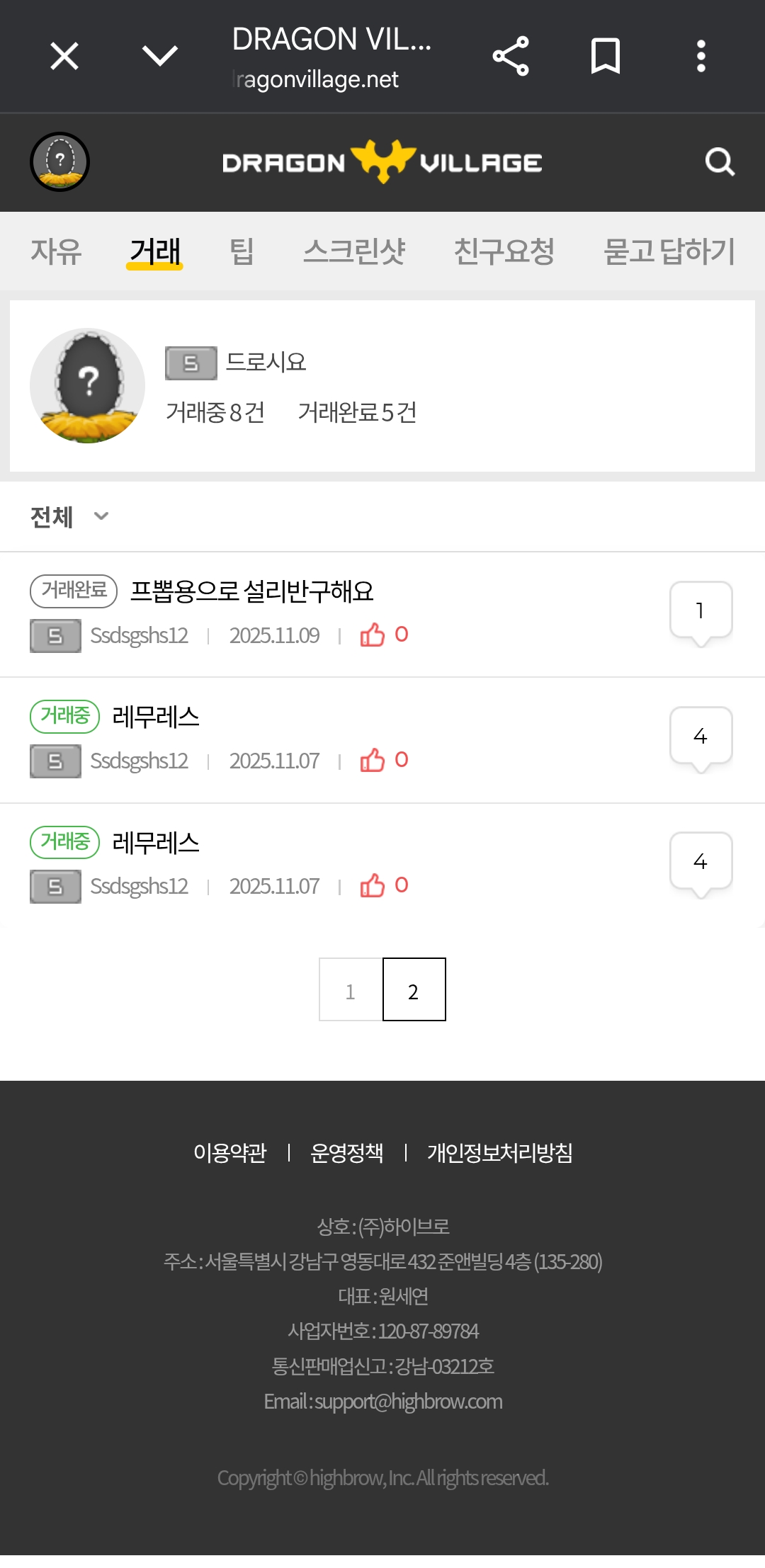Open the search magnifier icon
Viewport: 765px width, 1568px height.
coord(720,162)
